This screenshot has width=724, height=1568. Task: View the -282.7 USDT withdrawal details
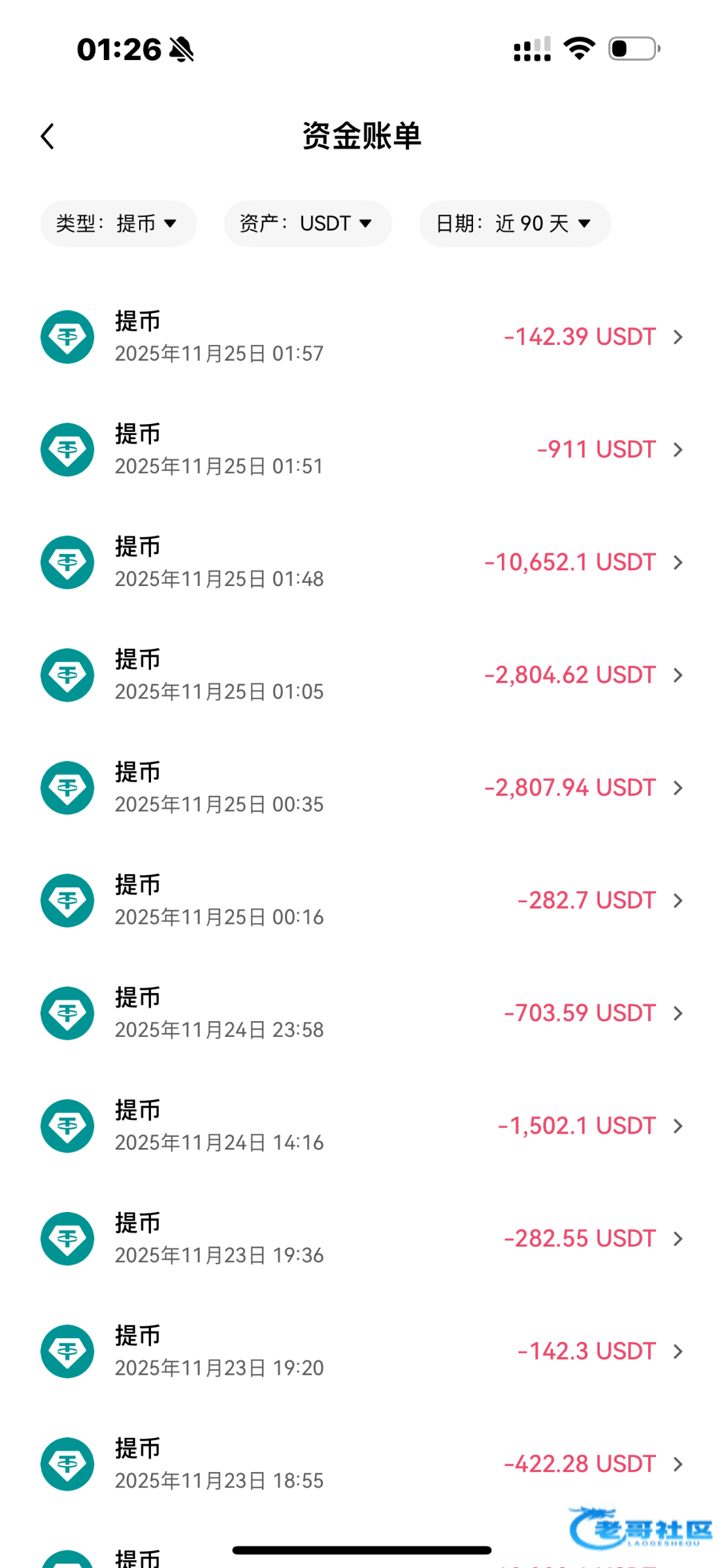pos(362,900)
